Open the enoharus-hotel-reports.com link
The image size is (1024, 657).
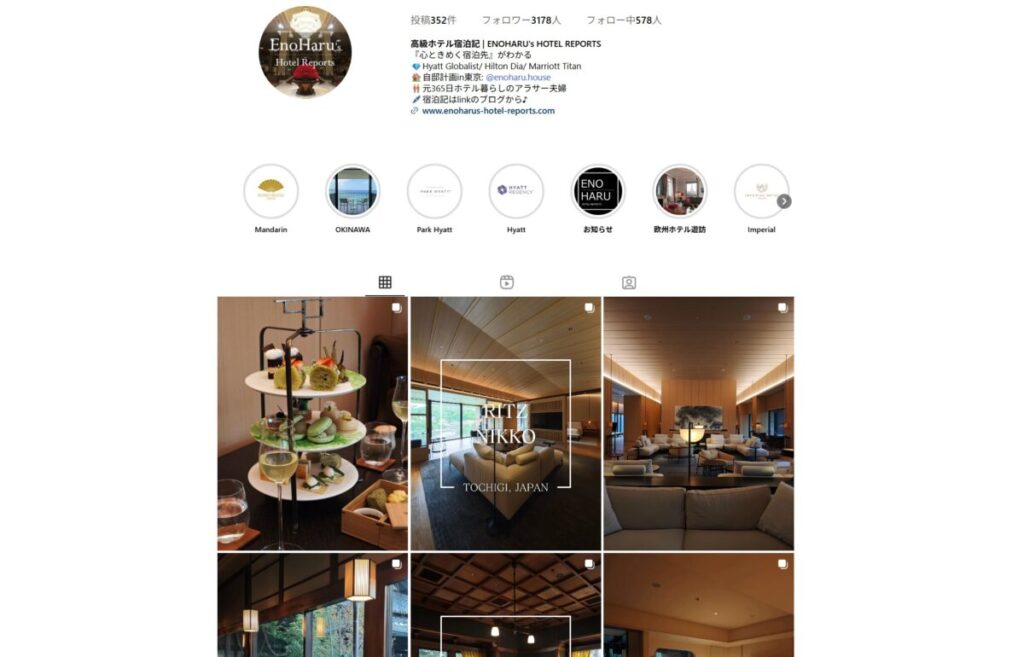point(487,111)
